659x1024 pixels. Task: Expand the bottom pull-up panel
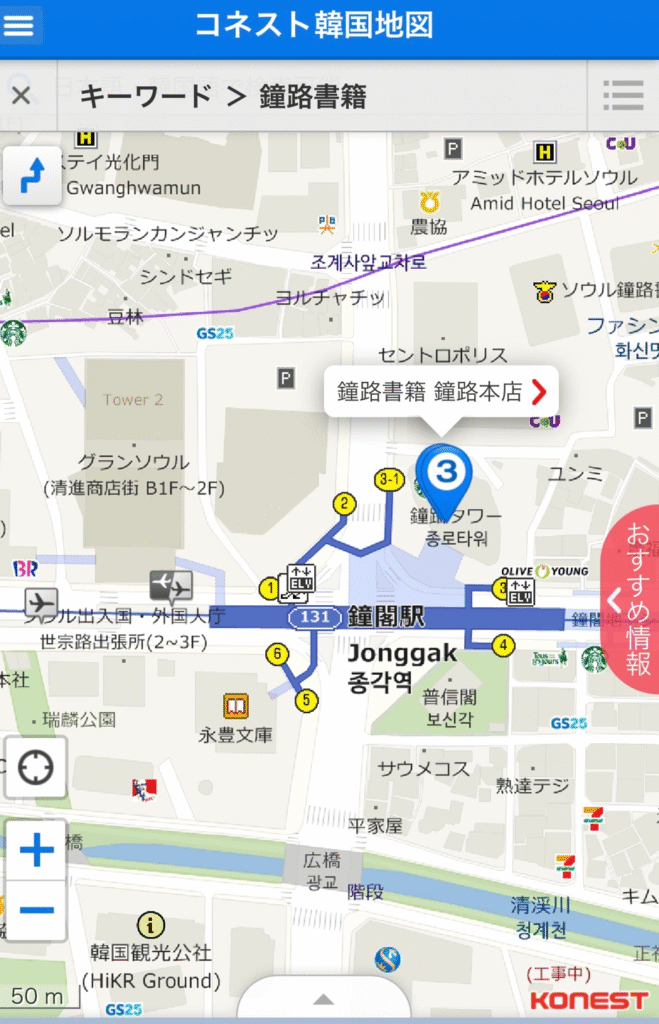coord(323,998)
